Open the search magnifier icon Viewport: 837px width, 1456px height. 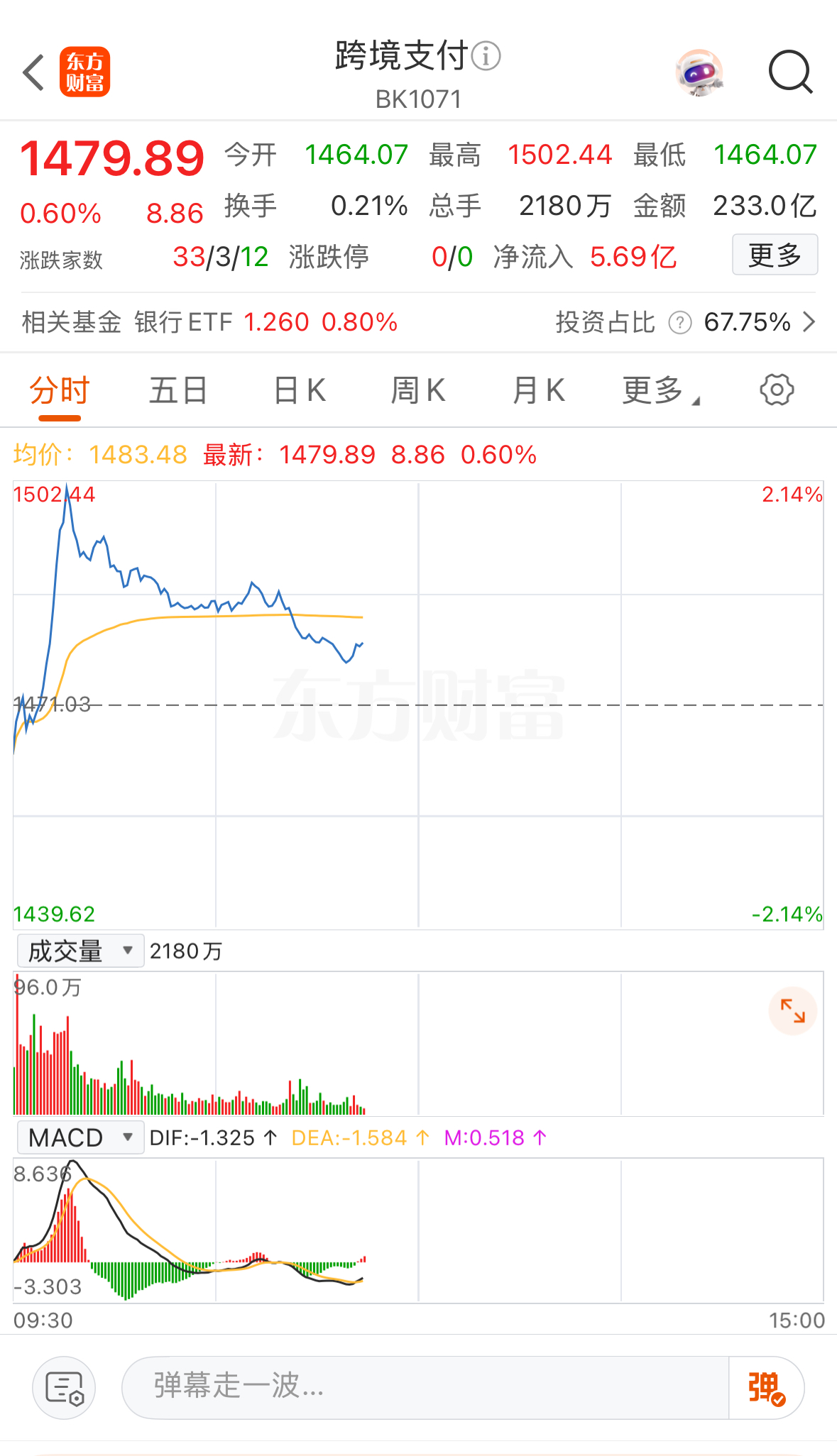click(790, 72)
